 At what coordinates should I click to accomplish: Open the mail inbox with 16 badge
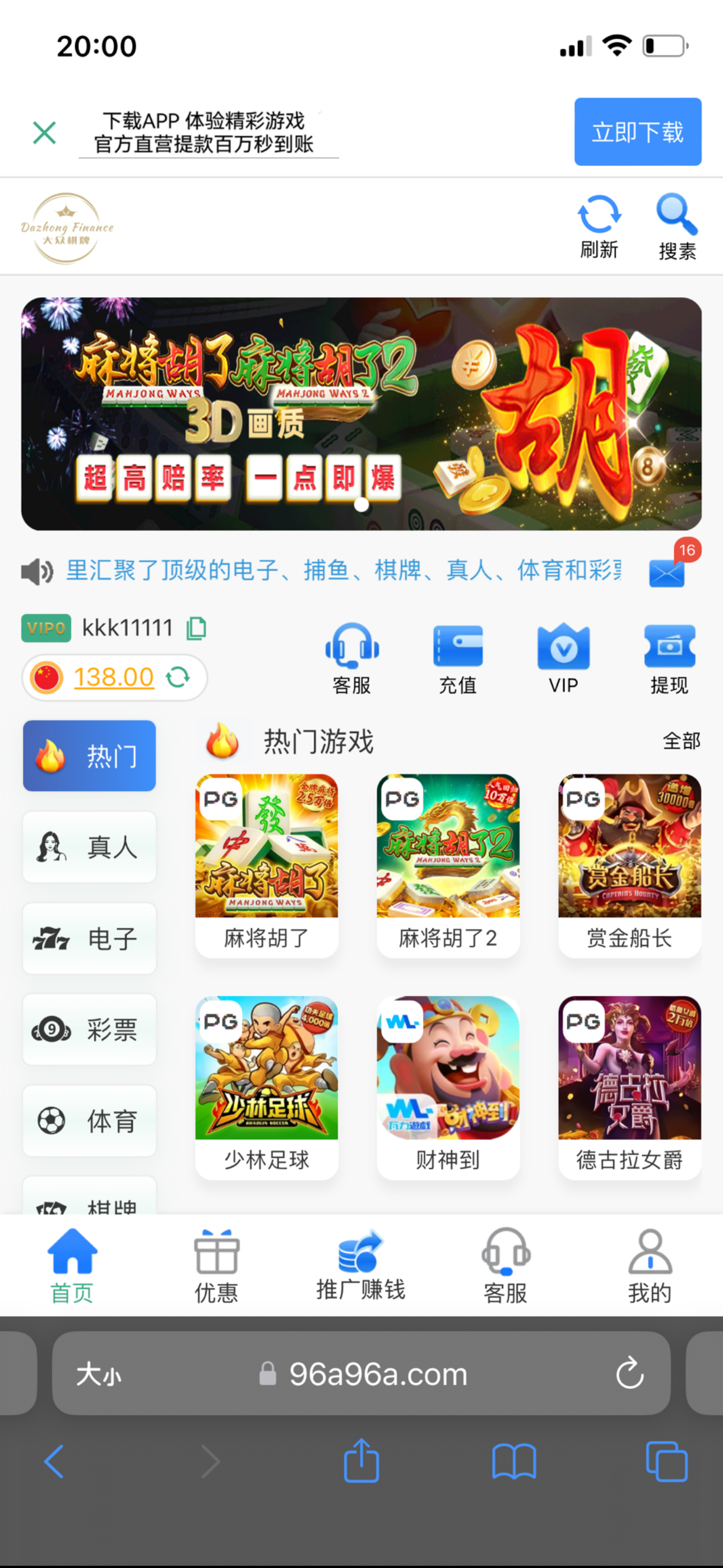tap(667, 571)
